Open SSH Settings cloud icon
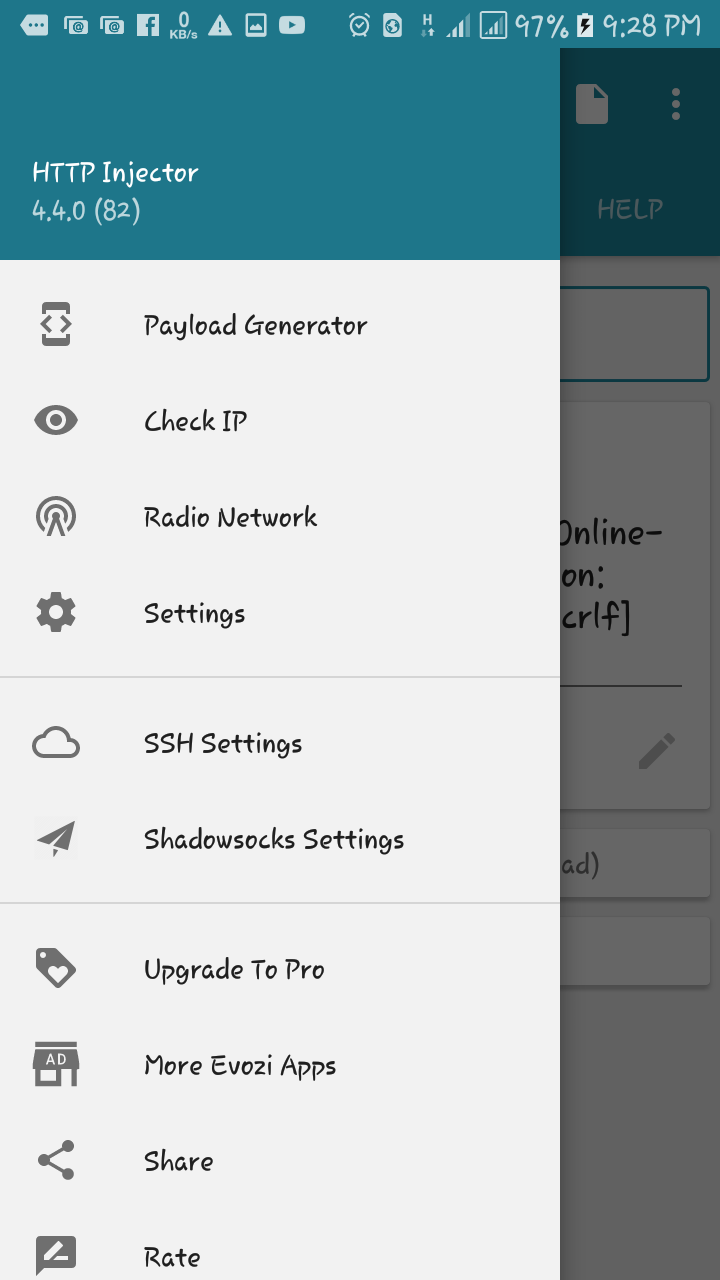This screenshot has height=1280, width=720. 56,742
